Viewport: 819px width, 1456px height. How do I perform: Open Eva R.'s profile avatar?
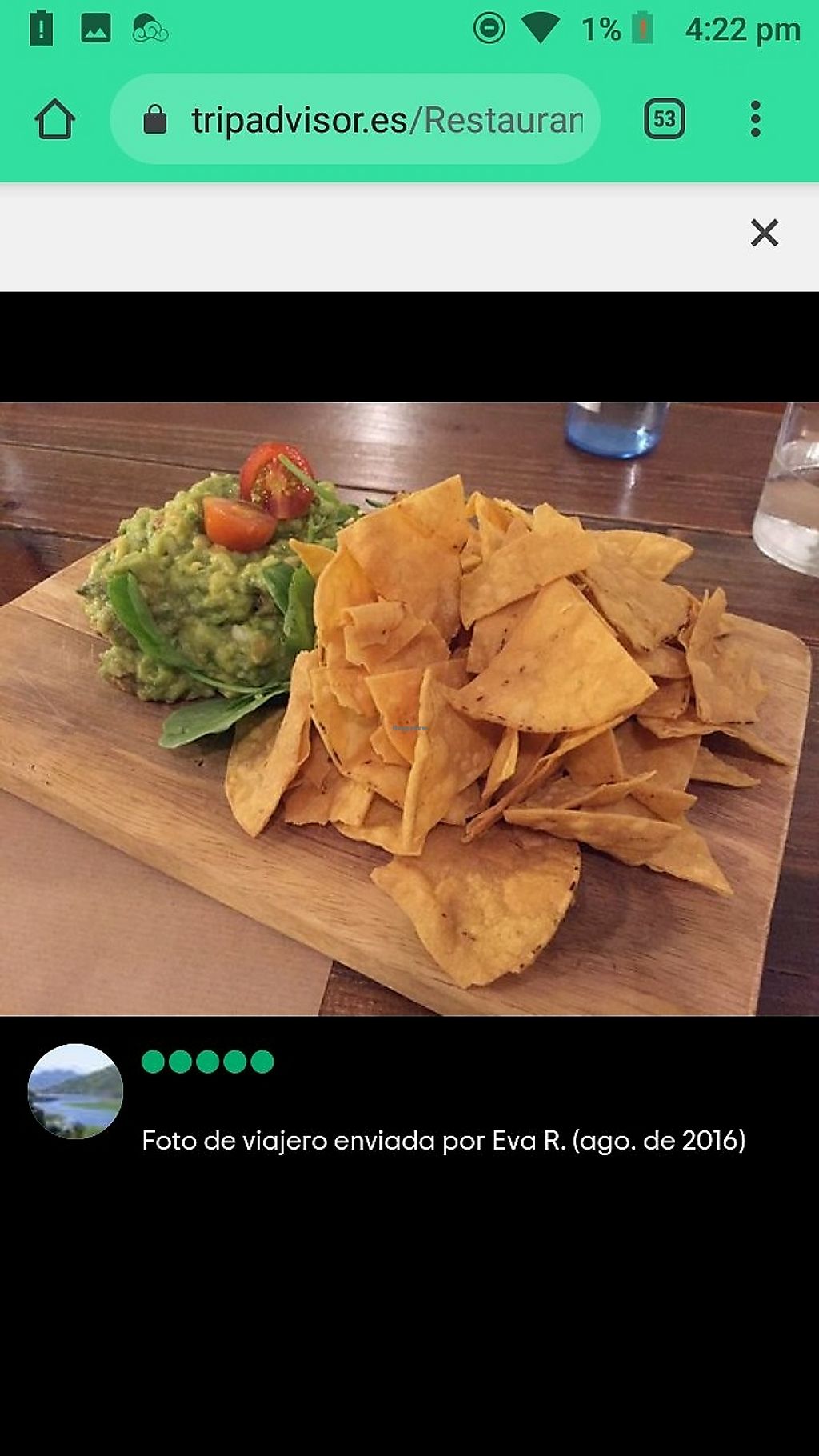(x=75, y=1091)
